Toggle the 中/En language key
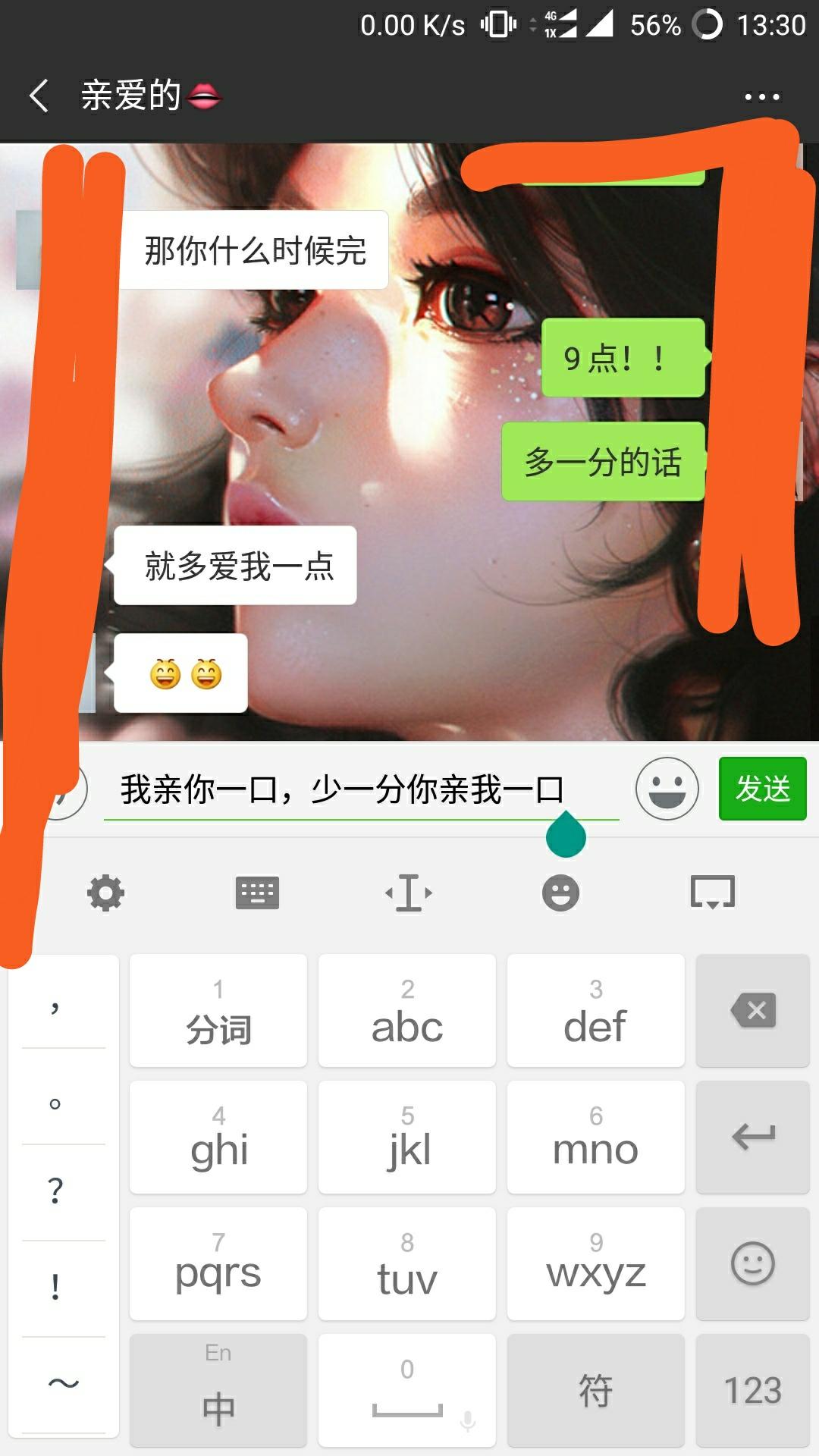This screenshot has height=1456, width=819. pos(218,1390)
